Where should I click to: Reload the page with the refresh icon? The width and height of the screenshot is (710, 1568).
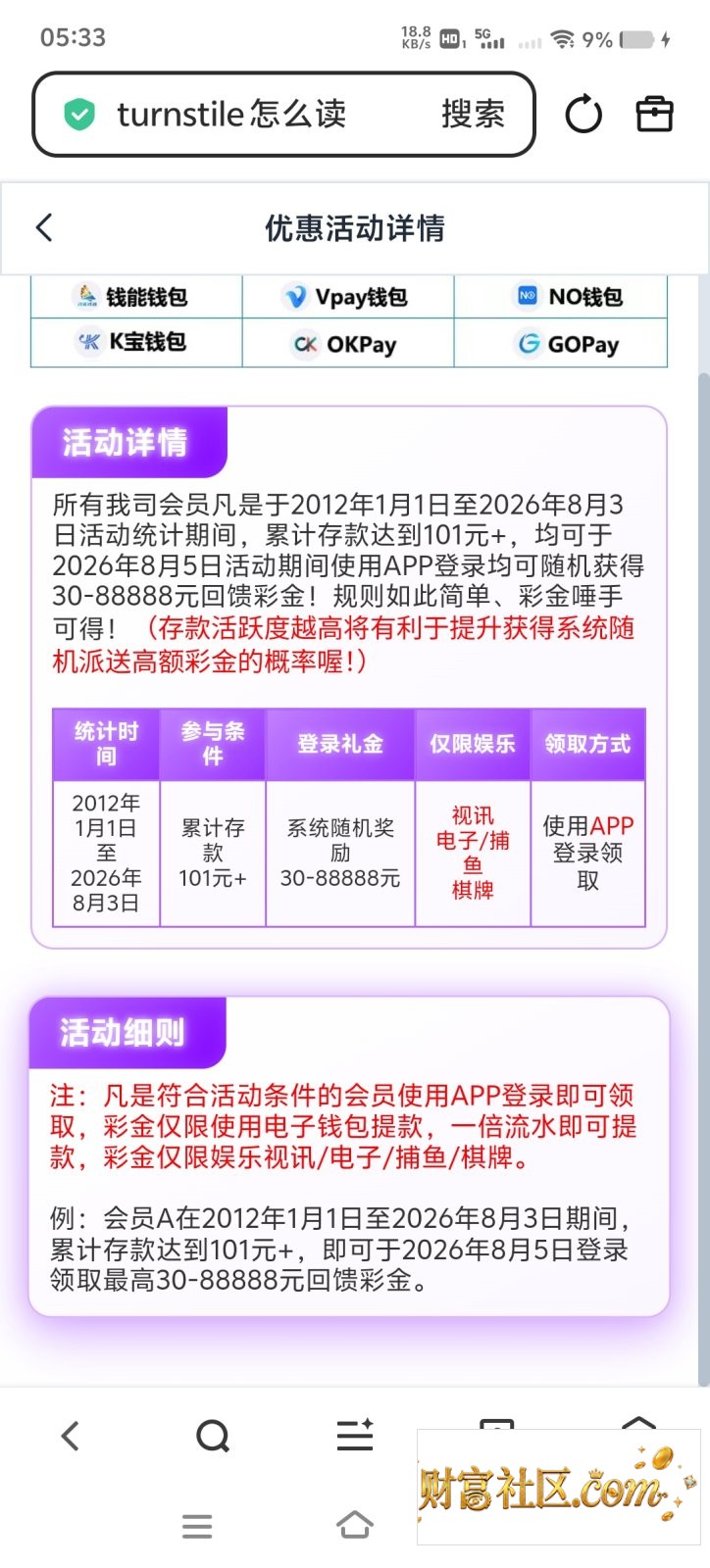coord(583,115)
